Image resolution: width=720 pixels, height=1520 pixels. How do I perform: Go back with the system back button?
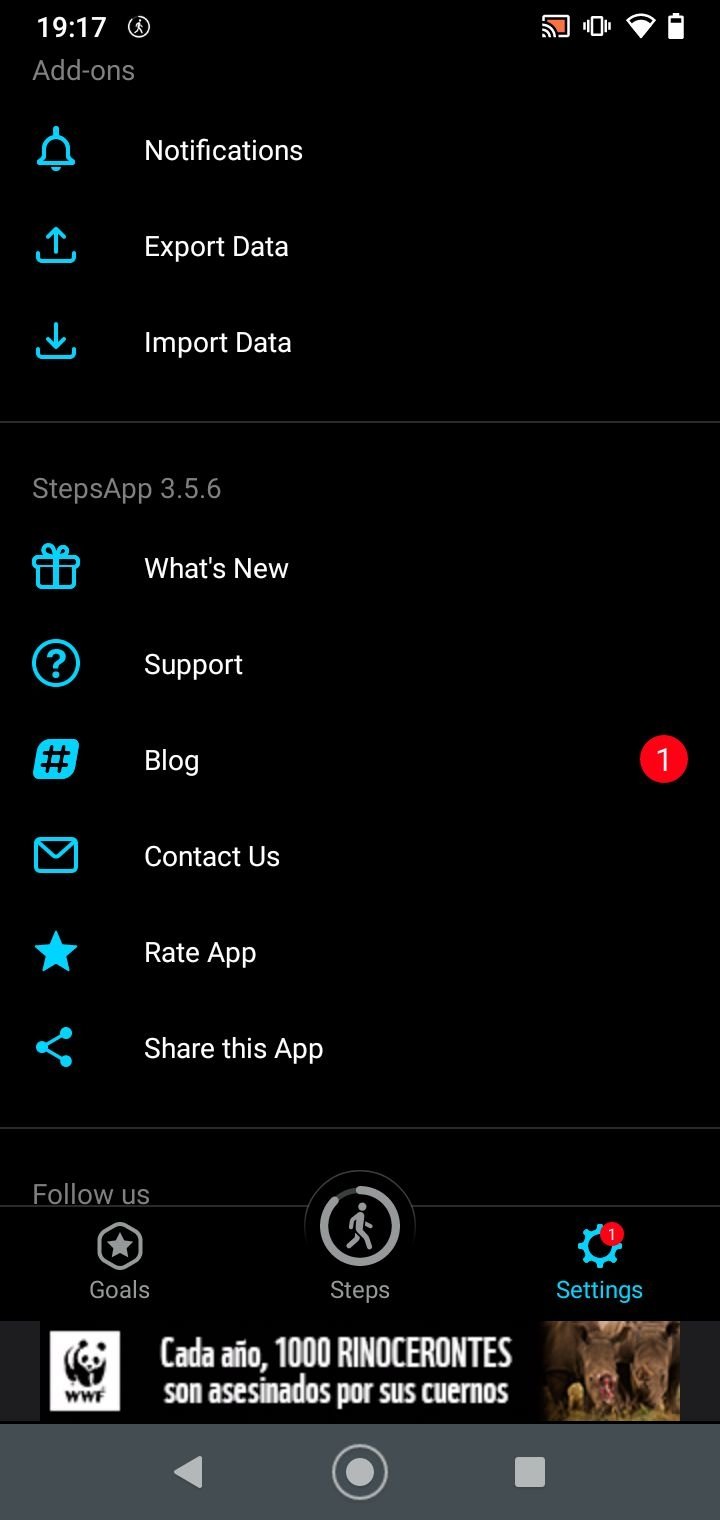click(188, 1472)
